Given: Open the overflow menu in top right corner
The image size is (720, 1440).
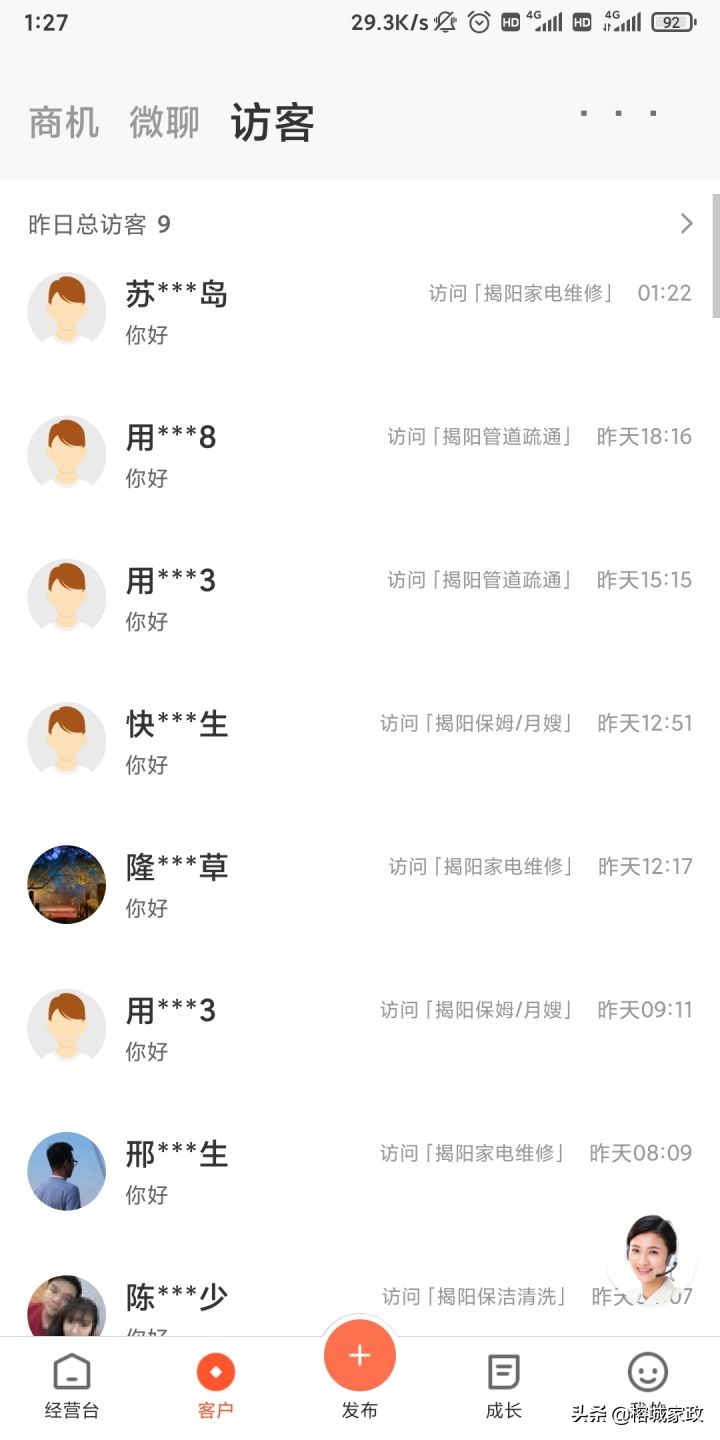Looking at the screenshot, I should [617, 115].
